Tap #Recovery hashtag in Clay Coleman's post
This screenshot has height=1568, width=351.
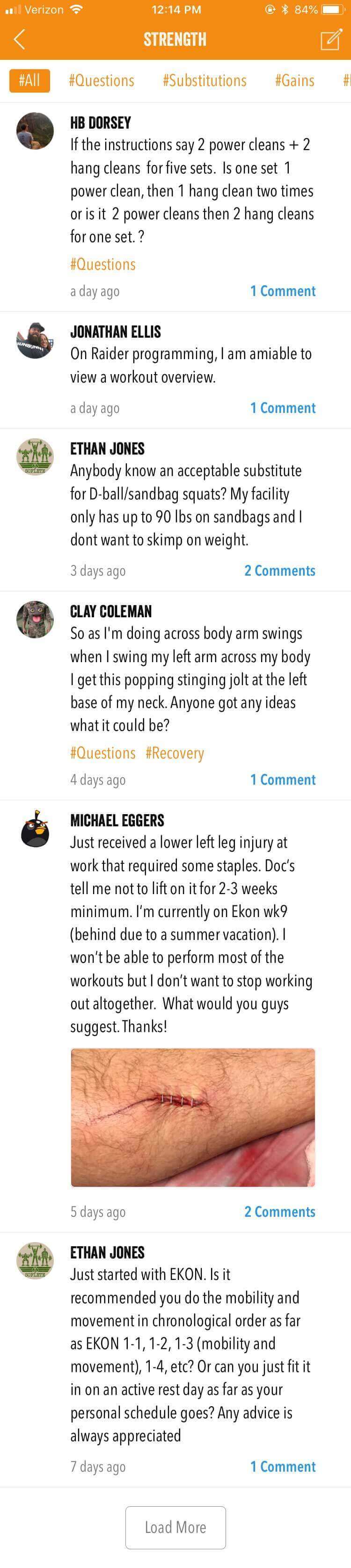coord(174,753)
